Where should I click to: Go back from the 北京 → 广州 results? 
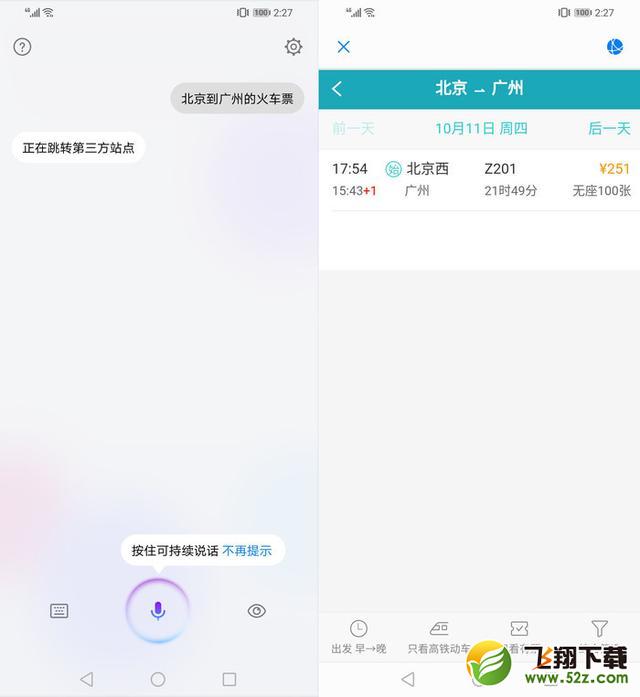(337, 88)
